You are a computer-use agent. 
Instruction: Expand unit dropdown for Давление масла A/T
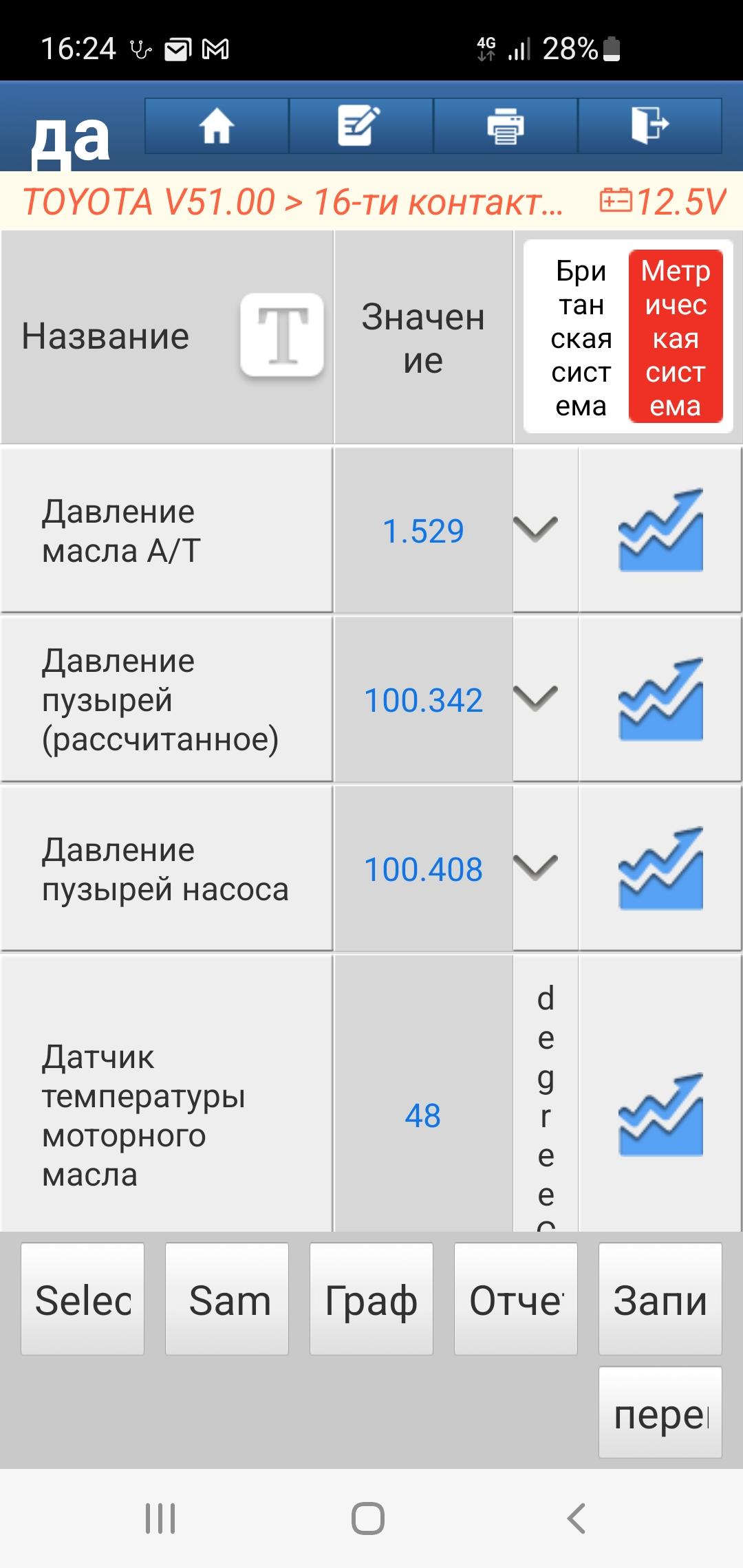[x=536, y=529]
